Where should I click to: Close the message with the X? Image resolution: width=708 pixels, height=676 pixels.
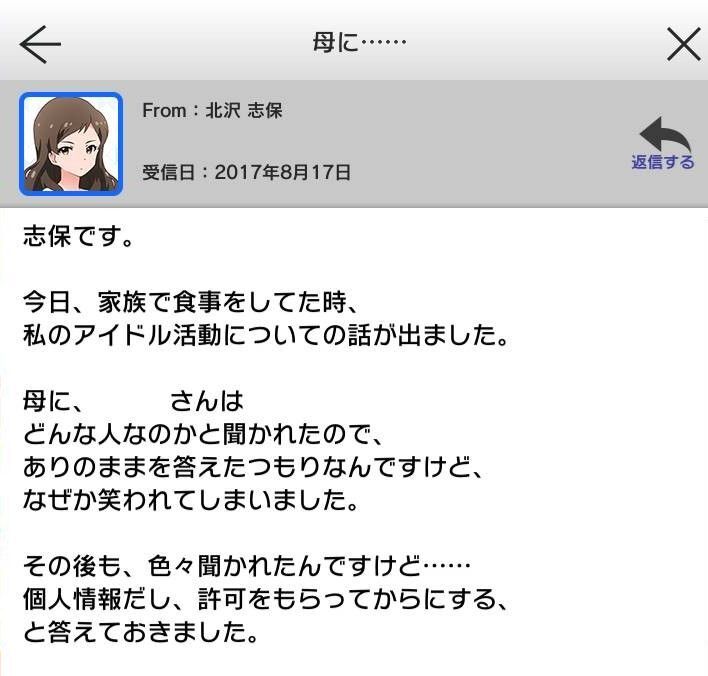click(x=683, y=44)
